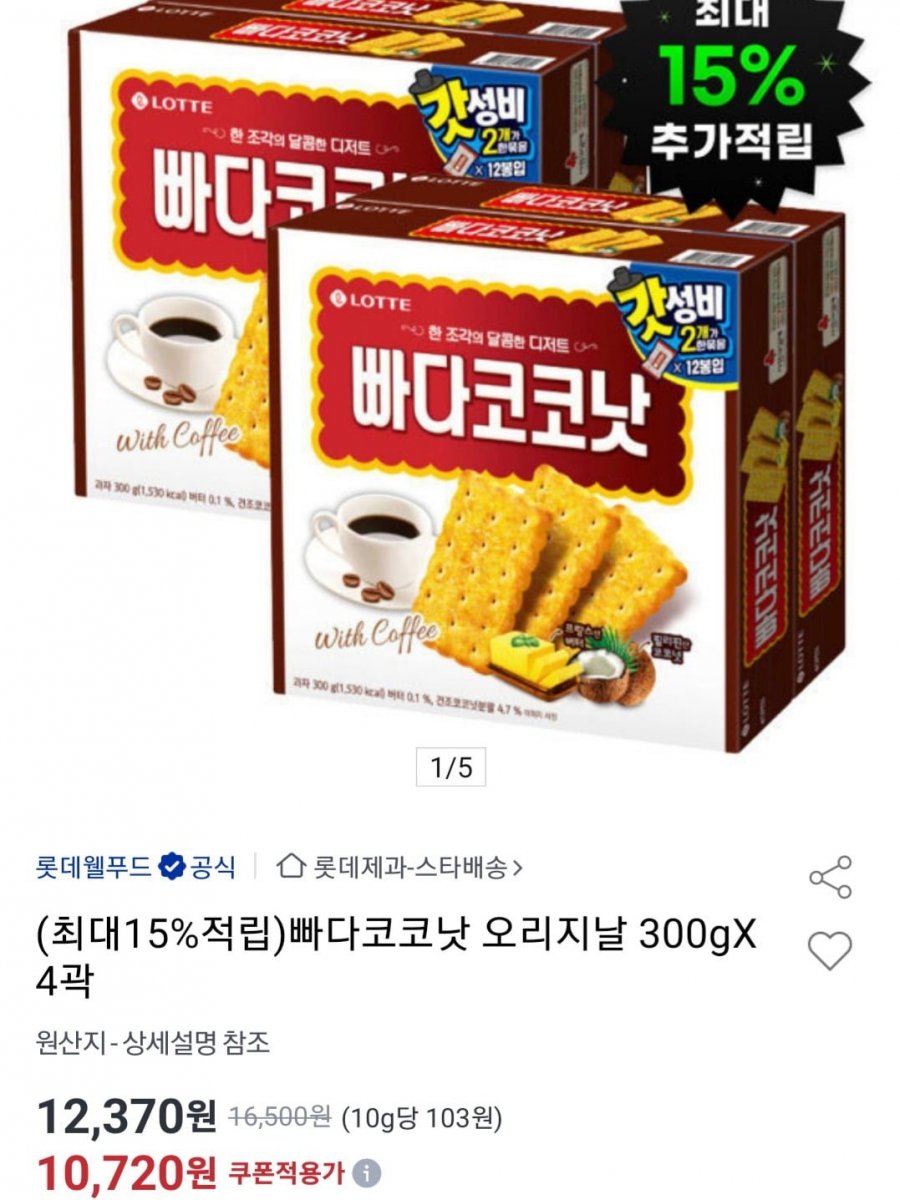Open 롯데제과-스타배송 store link

coord(400,865)
